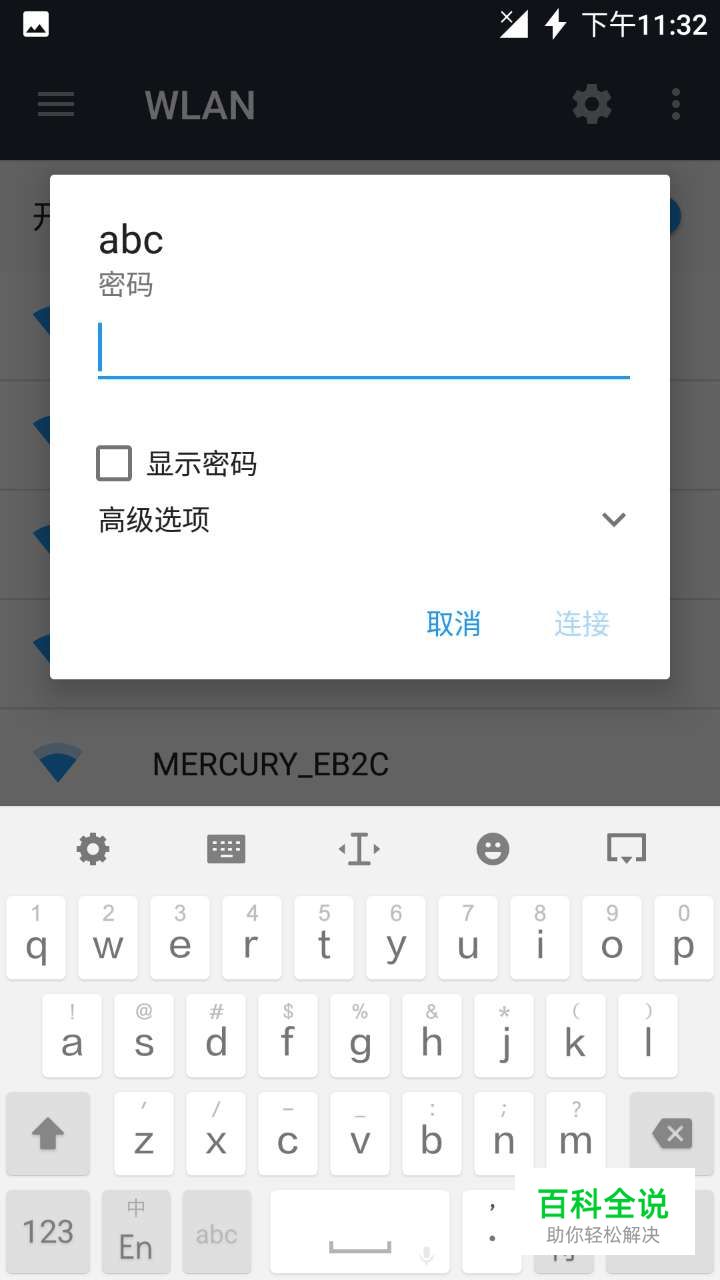720x1280 pixels.
Task: Open the keyboard layout switcher icon
Action: [226, 850]
